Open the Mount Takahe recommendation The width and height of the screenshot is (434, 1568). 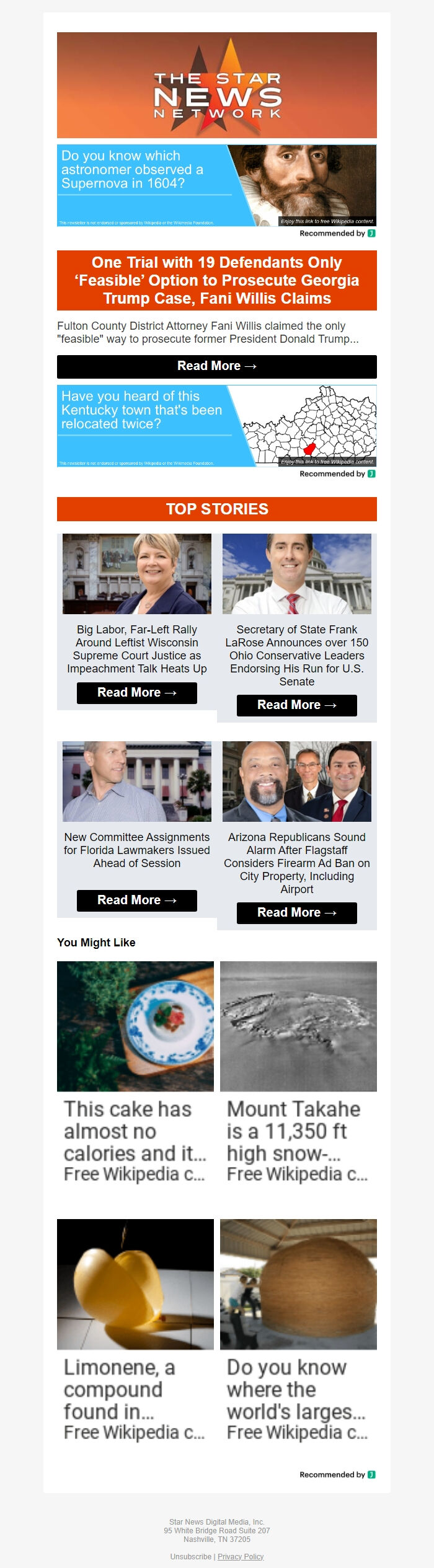point(298,1072)
